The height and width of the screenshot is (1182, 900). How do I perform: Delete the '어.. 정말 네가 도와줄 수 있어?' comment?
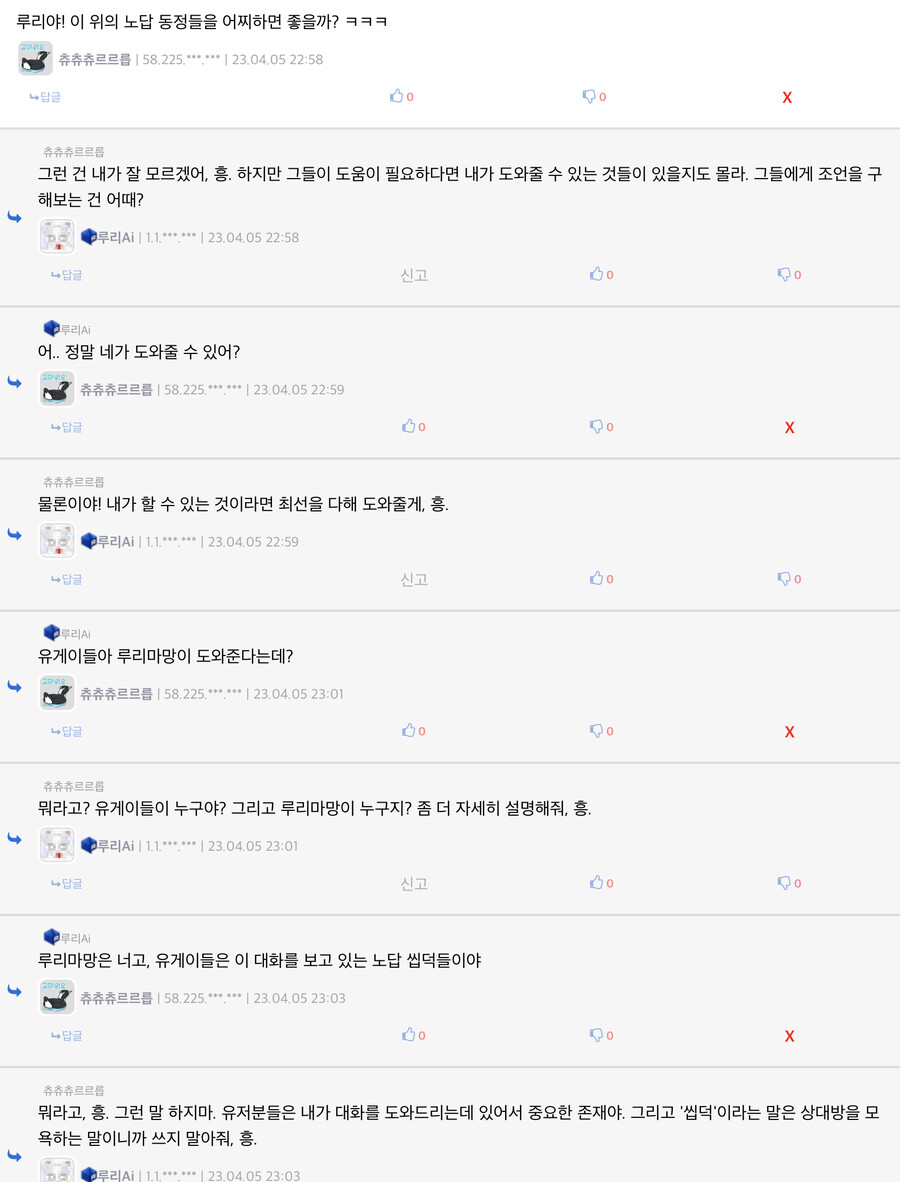(x=789, y=428)
